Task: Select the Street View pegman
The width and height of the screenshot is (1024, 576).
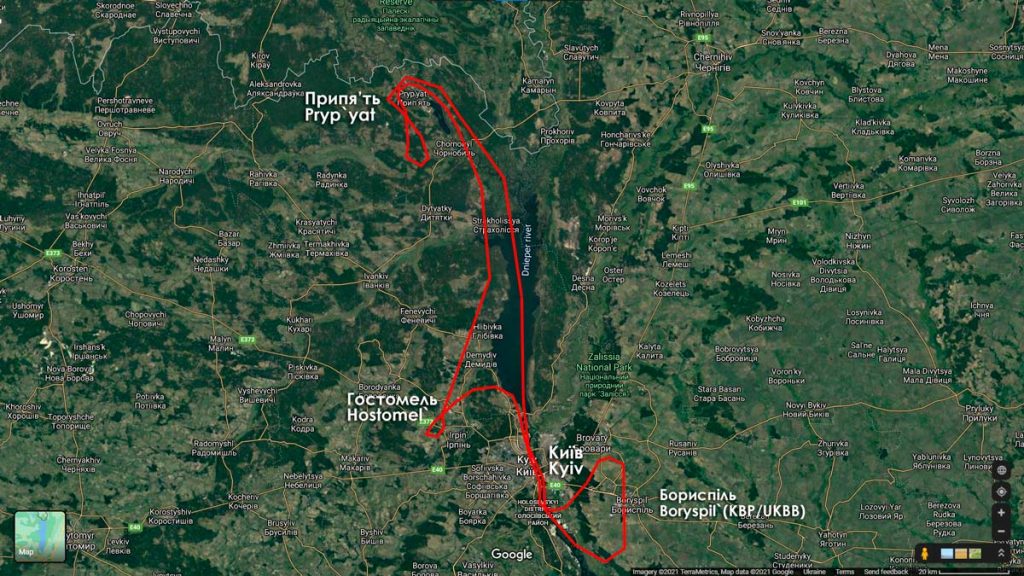Action: [925, 553]
